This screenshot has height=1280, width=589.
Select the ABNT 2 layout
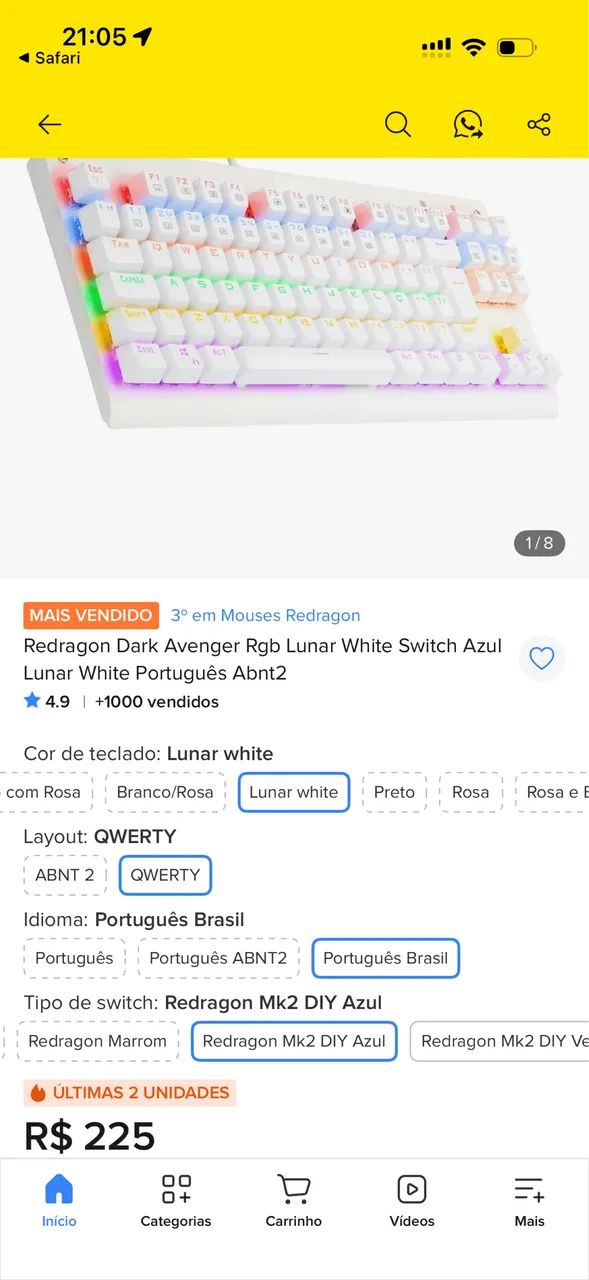(65, 875)
